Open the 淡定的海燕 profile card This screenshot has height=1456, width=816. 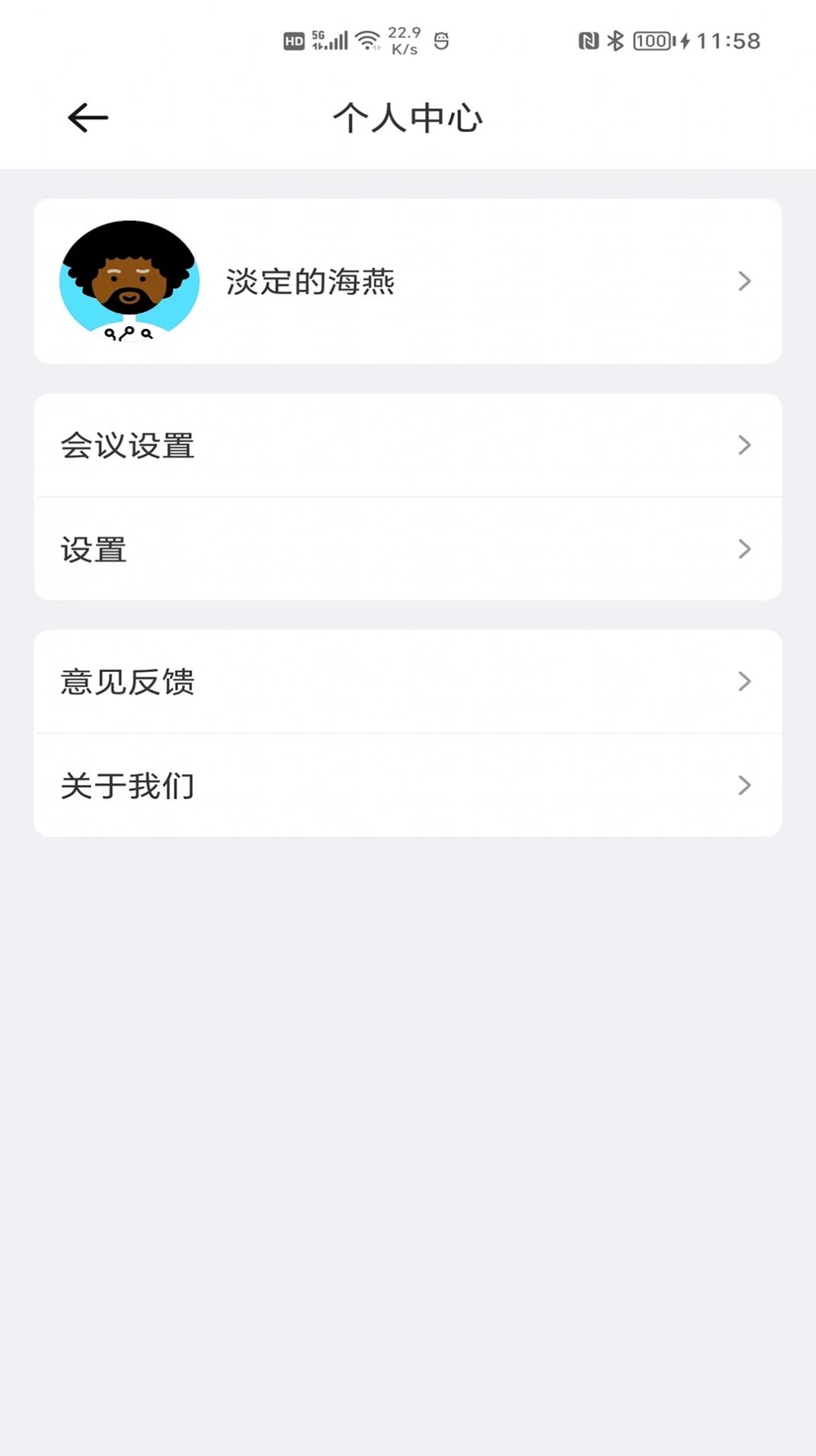click(x=408, y=281)
